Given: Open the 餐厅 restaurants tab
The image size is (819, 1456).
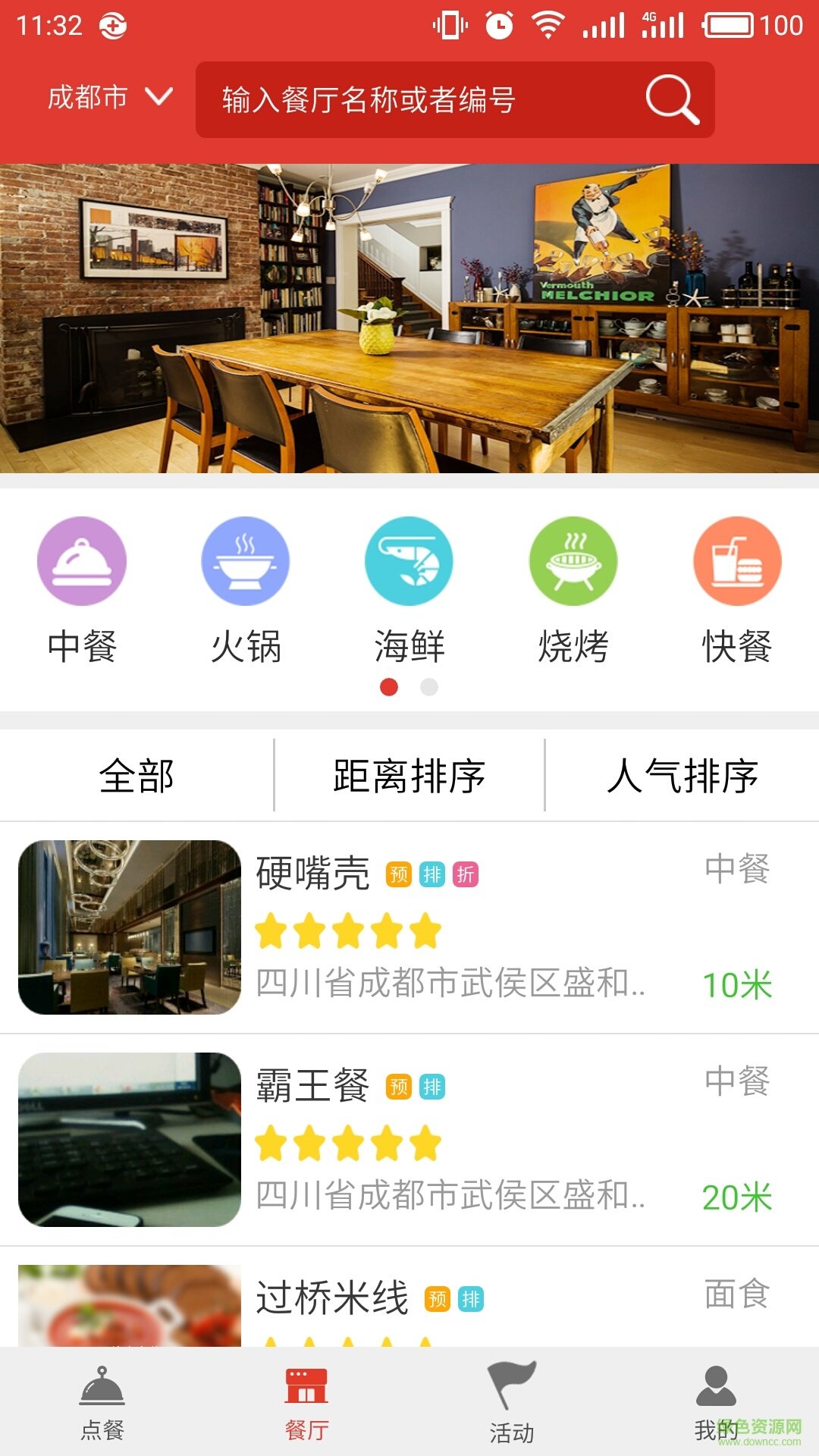Looking at the screenshot, I should 307,1395.
